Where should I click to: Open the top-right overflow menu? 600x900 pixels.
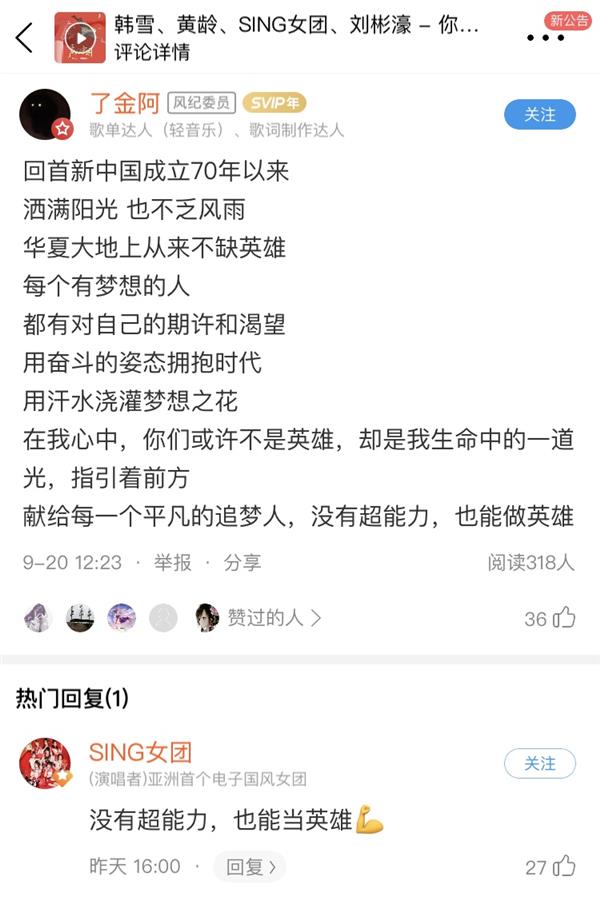pyautogui.click(x=545, y=39)
